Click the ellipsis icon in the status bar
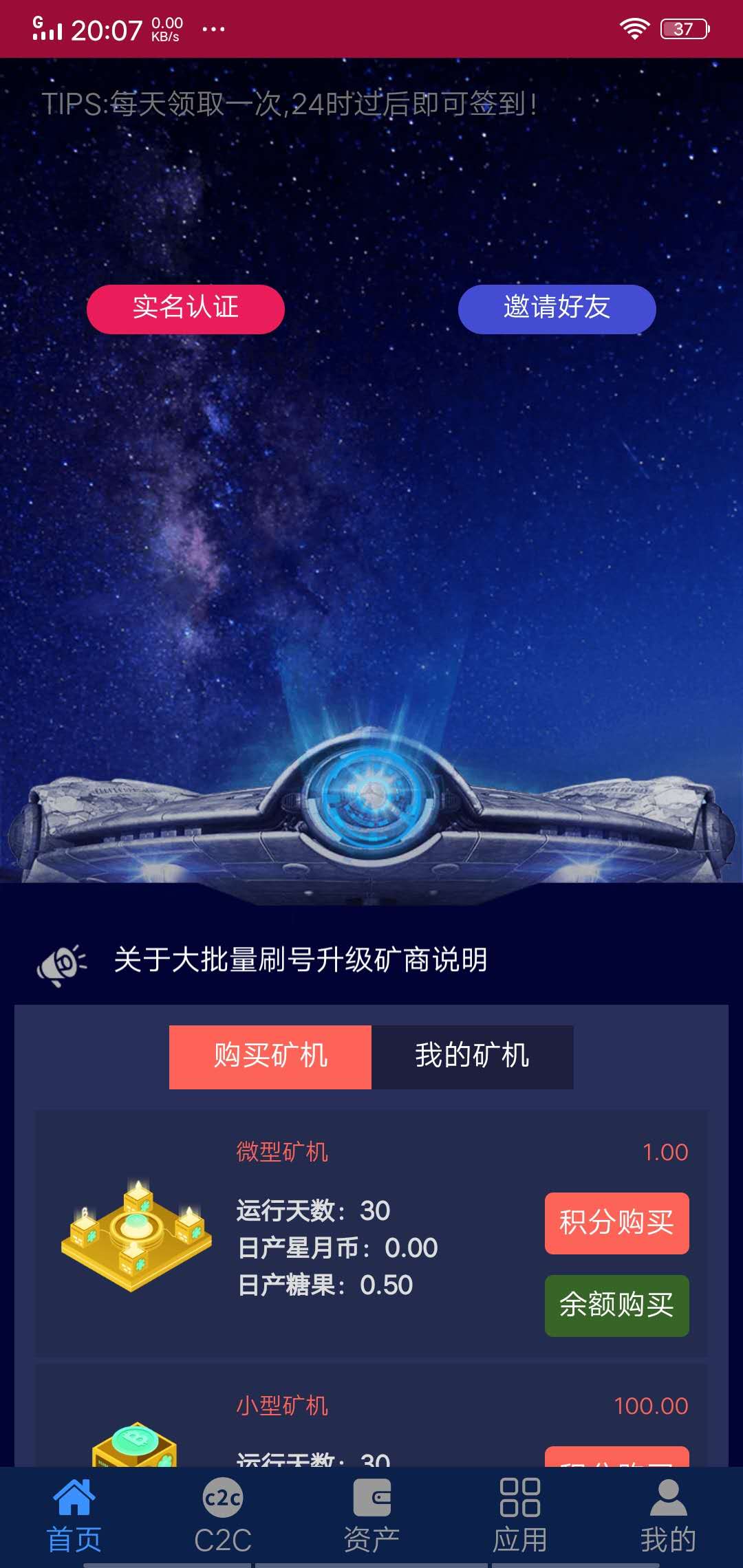This screenshot has width=743, height=1568. tap(213, 29)
